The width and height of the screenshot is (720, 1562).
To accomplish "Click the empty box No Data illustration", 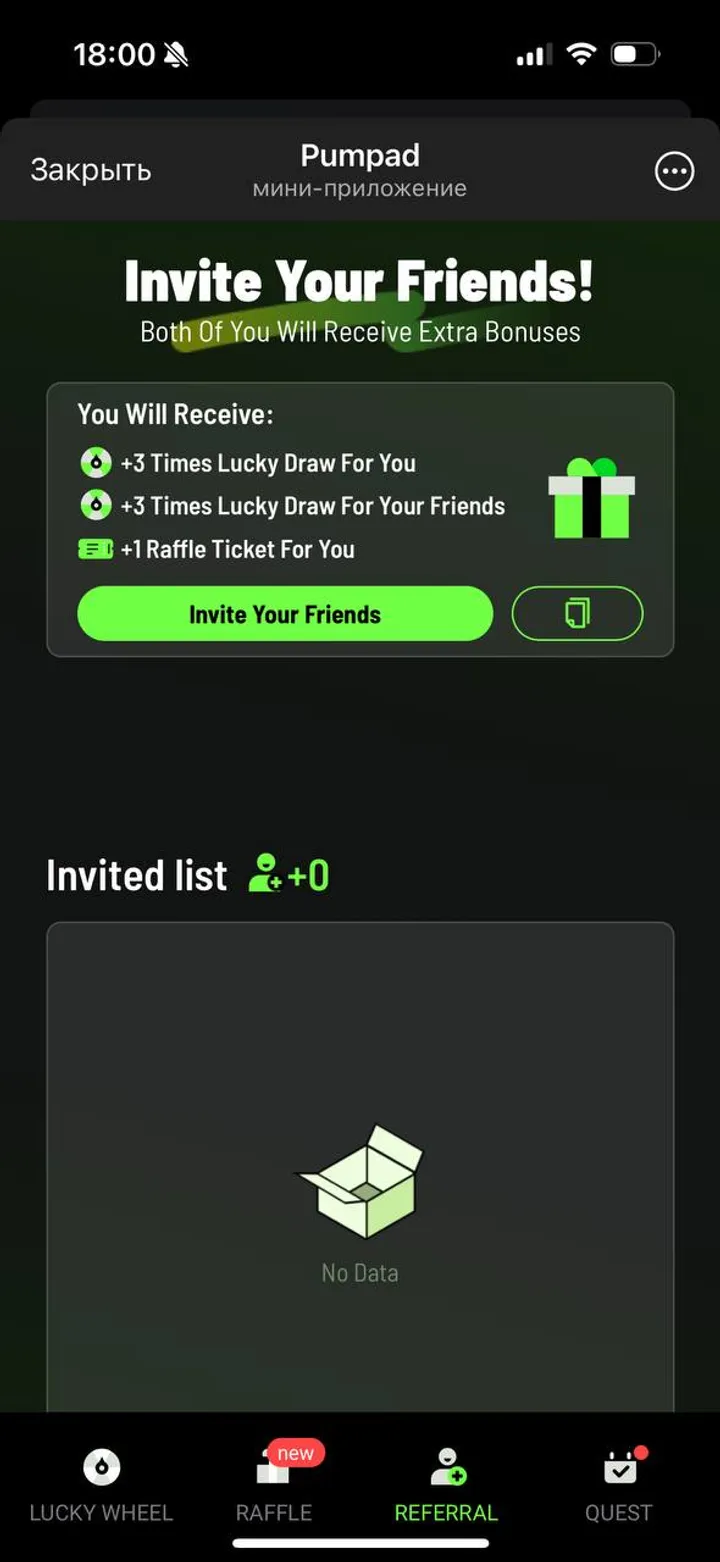I will [x=360, y=1185].
